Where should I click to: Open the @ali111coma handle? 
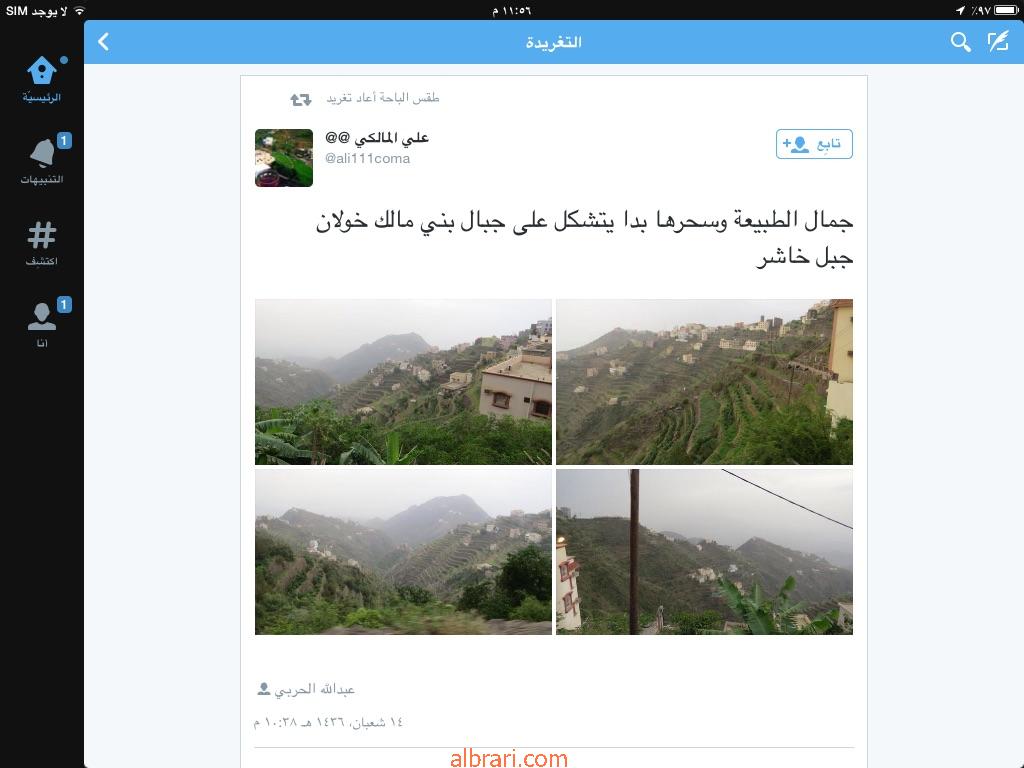[x=367, y=158]
